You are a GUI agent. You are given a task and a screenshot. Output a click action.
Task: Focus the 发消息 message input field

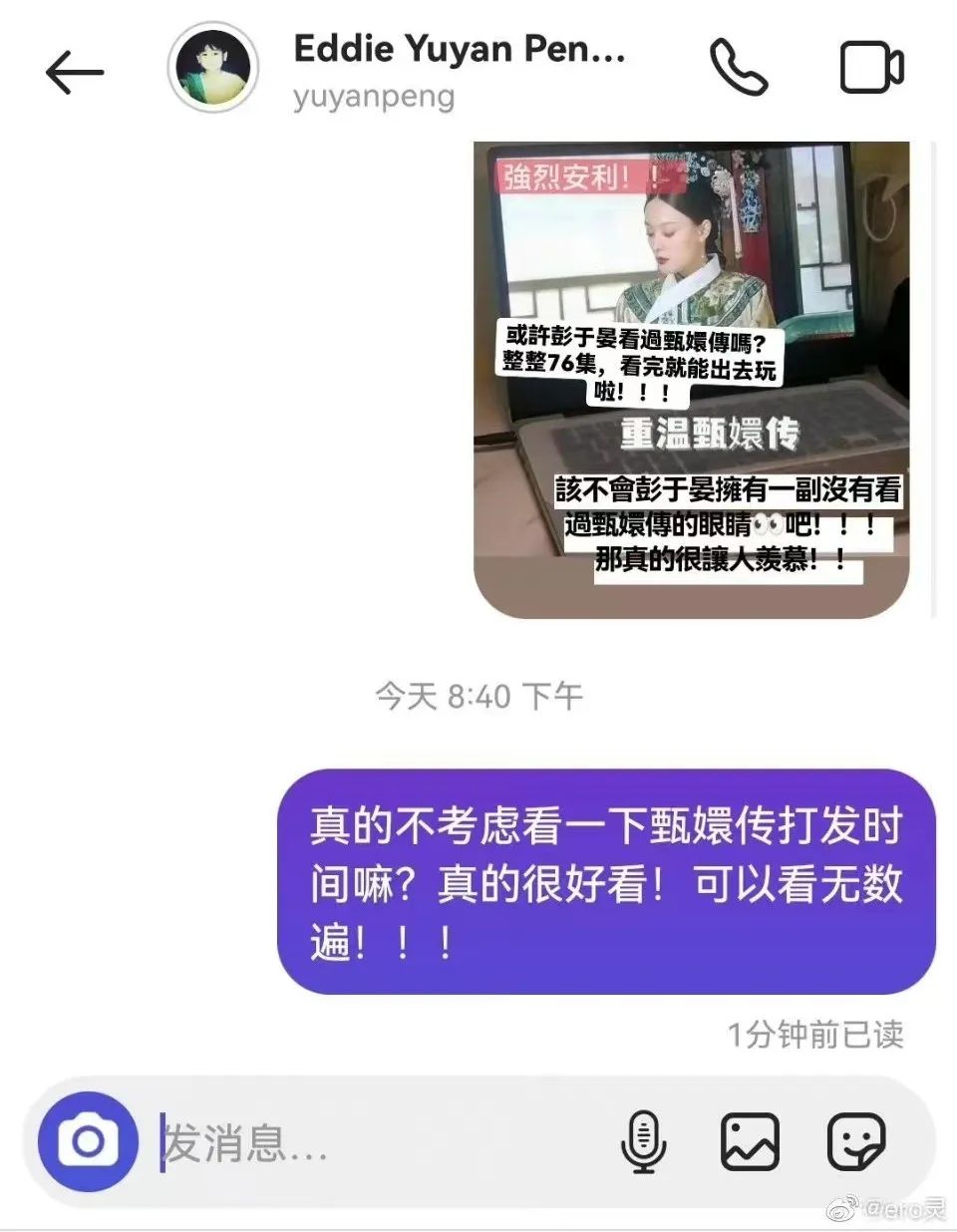point(379,1142)
